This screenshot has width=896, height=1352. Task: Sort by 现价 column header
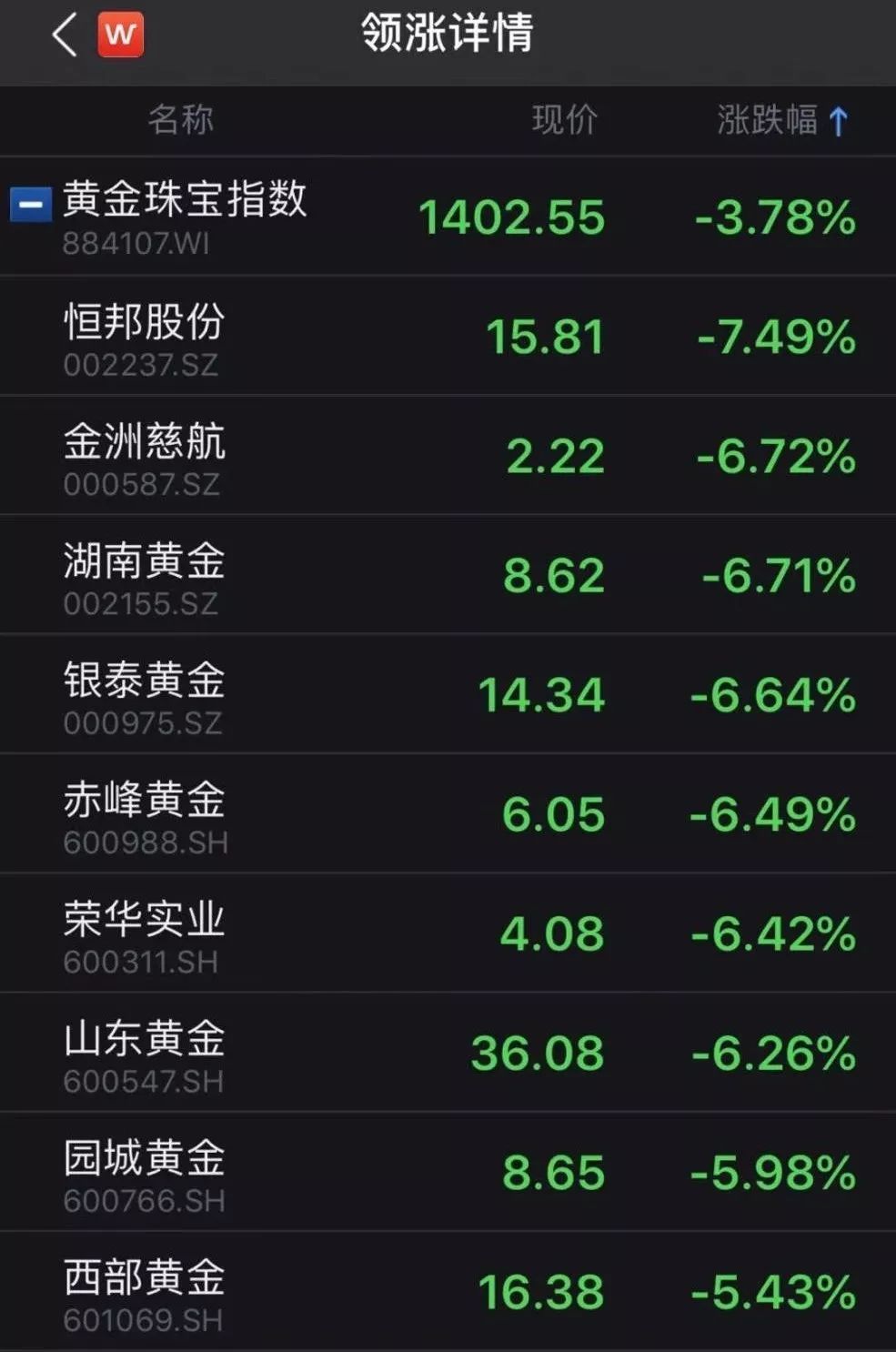click(x=564, y=120)
